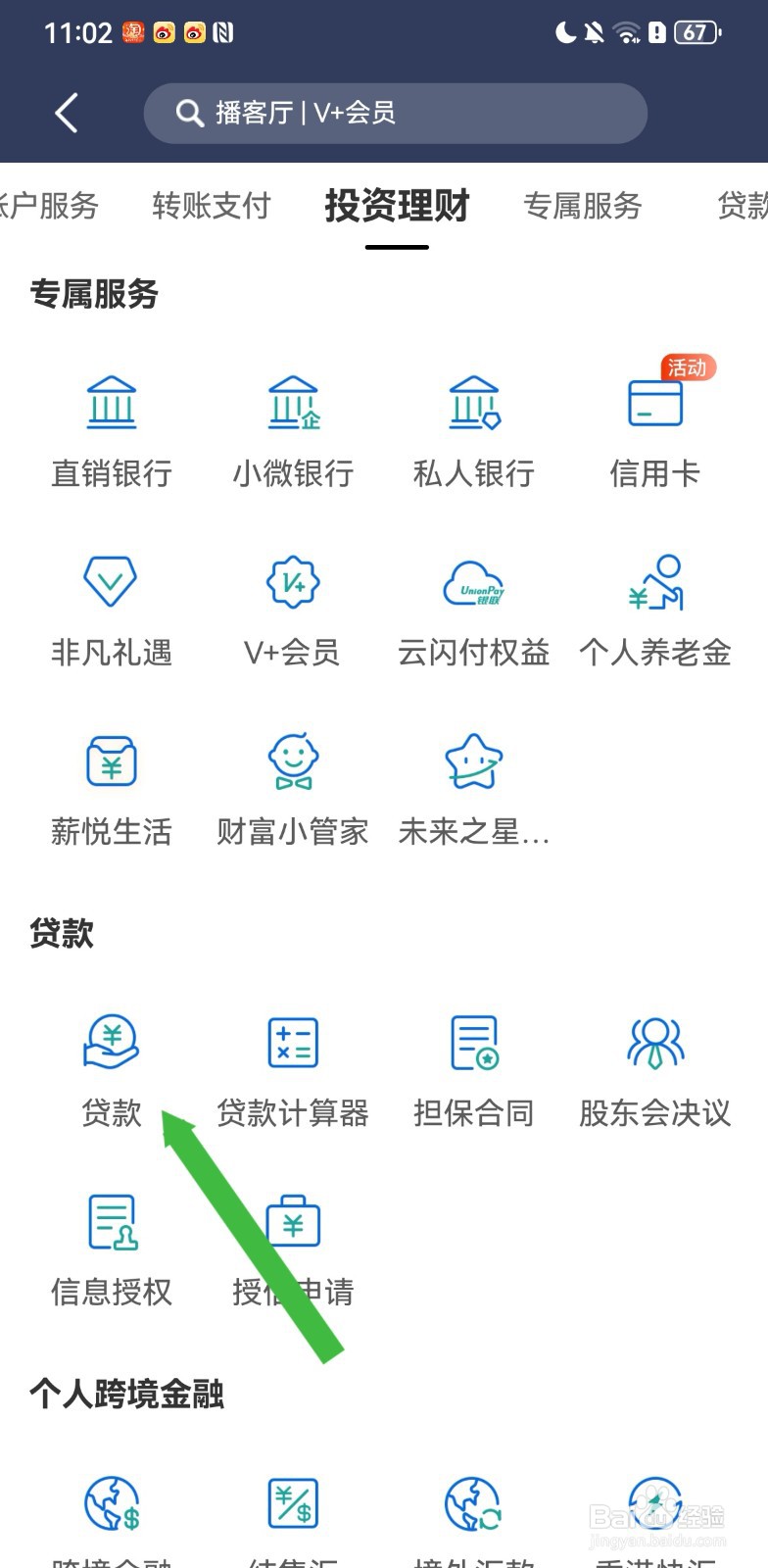The height and width of the screenshot is (1568, 768).
Task: Open 股东会决议
Action: [655, 1069]
